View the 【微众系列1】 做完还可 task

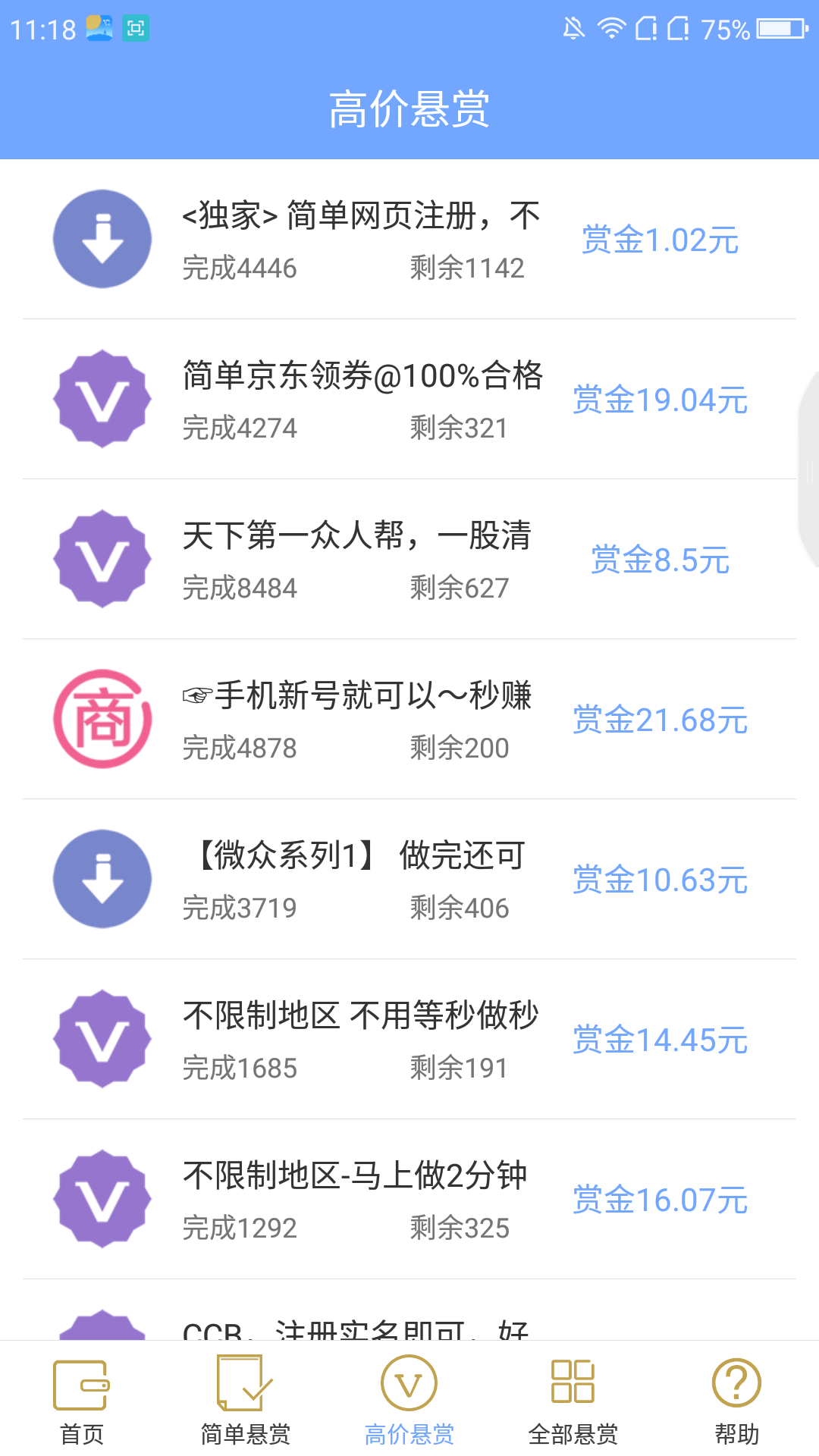tap(409, 880)
